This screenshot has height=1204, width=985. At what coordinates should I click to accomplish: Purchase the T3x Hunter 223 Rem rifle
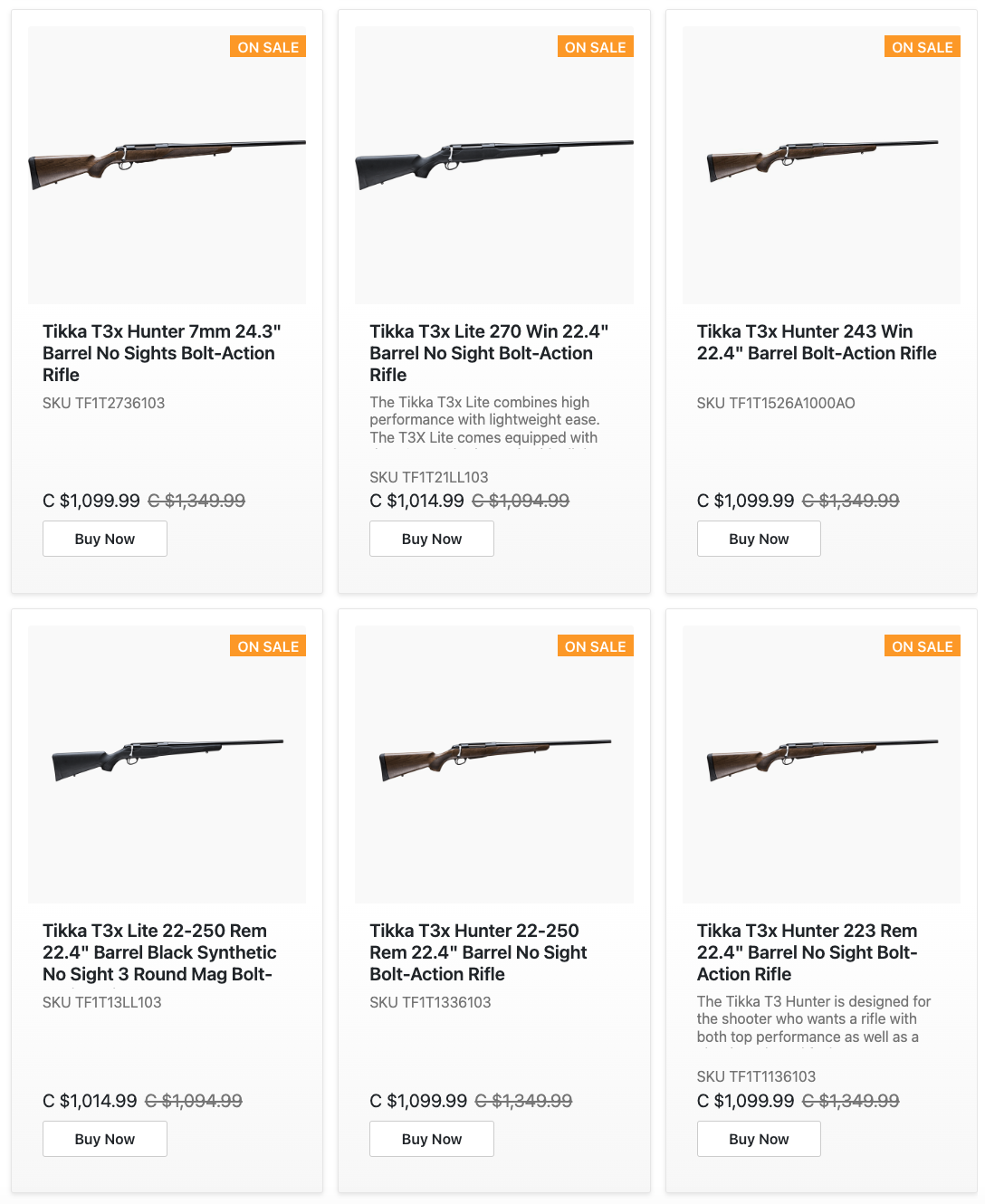tap(759, 1139)
